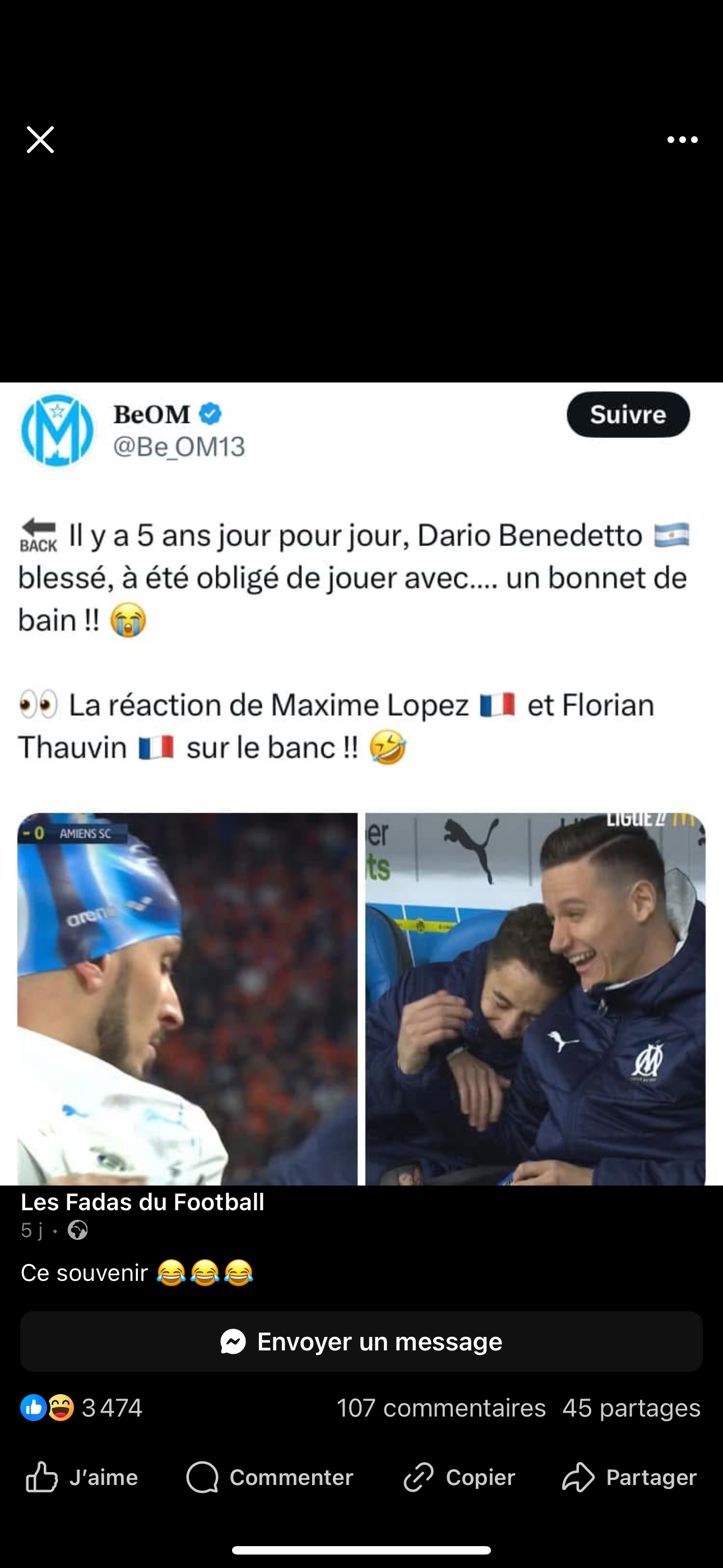Close the photo viewer
The image size is (723, 1568).
(40, 140)
